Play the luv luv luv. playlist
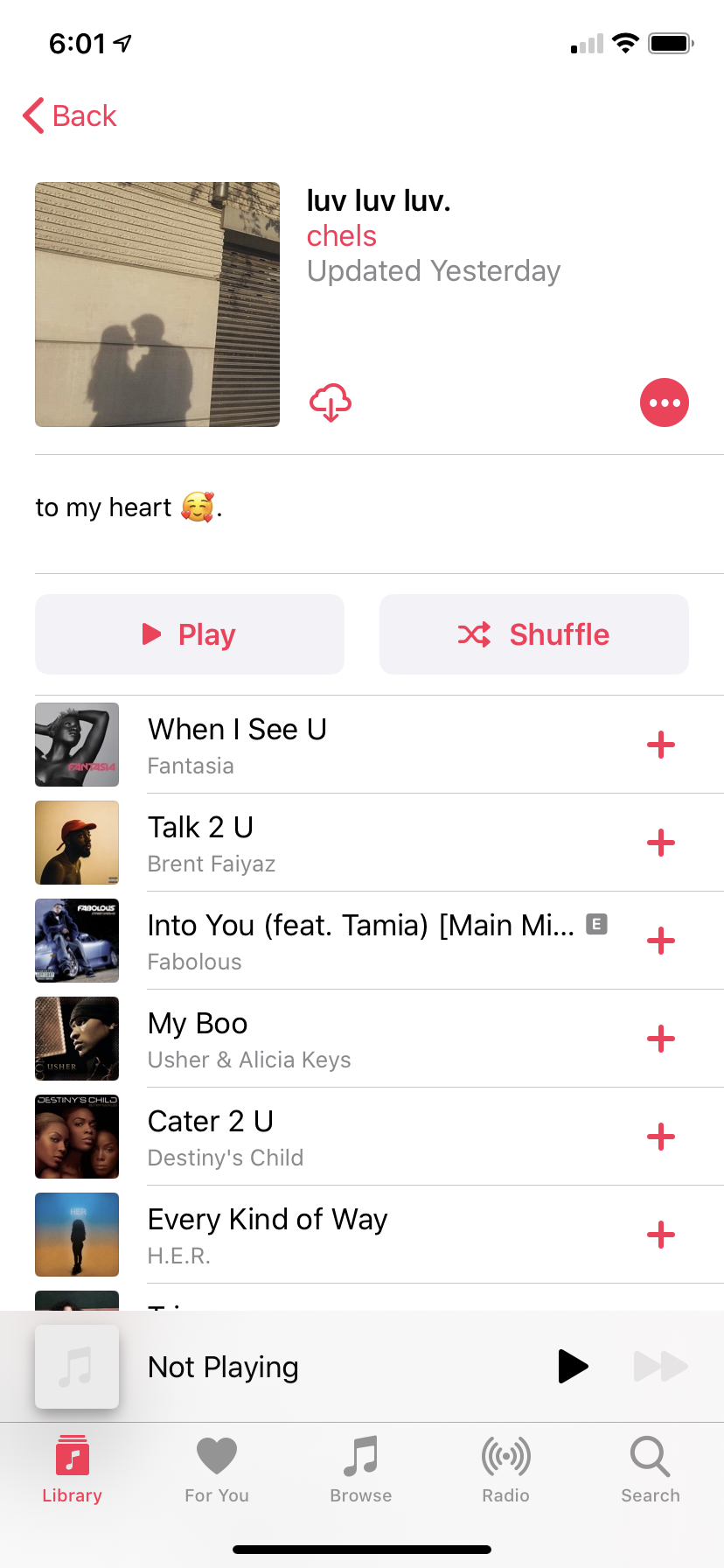Image resolution: width=724 pixels, height=1568 pixels. click(190, 634)
